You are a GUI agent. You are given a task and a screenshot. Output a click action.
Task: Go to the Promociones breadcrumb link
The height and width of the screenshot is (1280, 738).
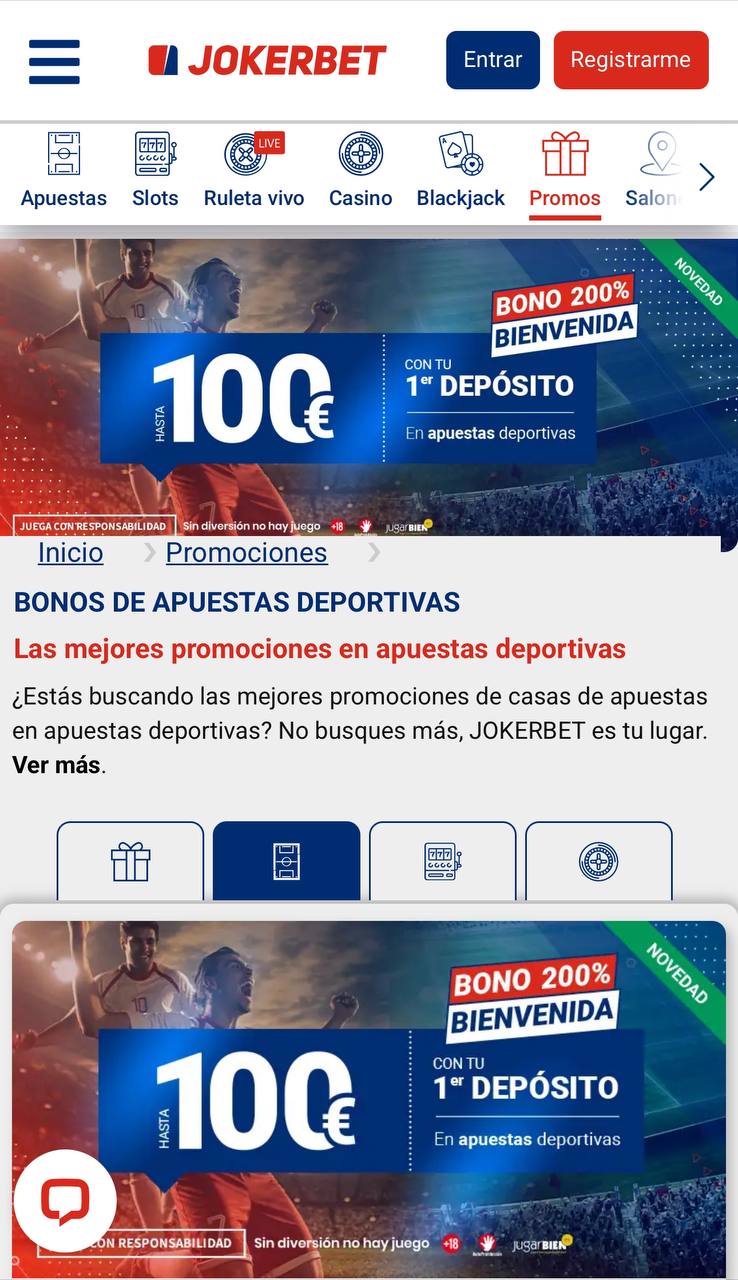pyautogui.click(x=246, y=553)
